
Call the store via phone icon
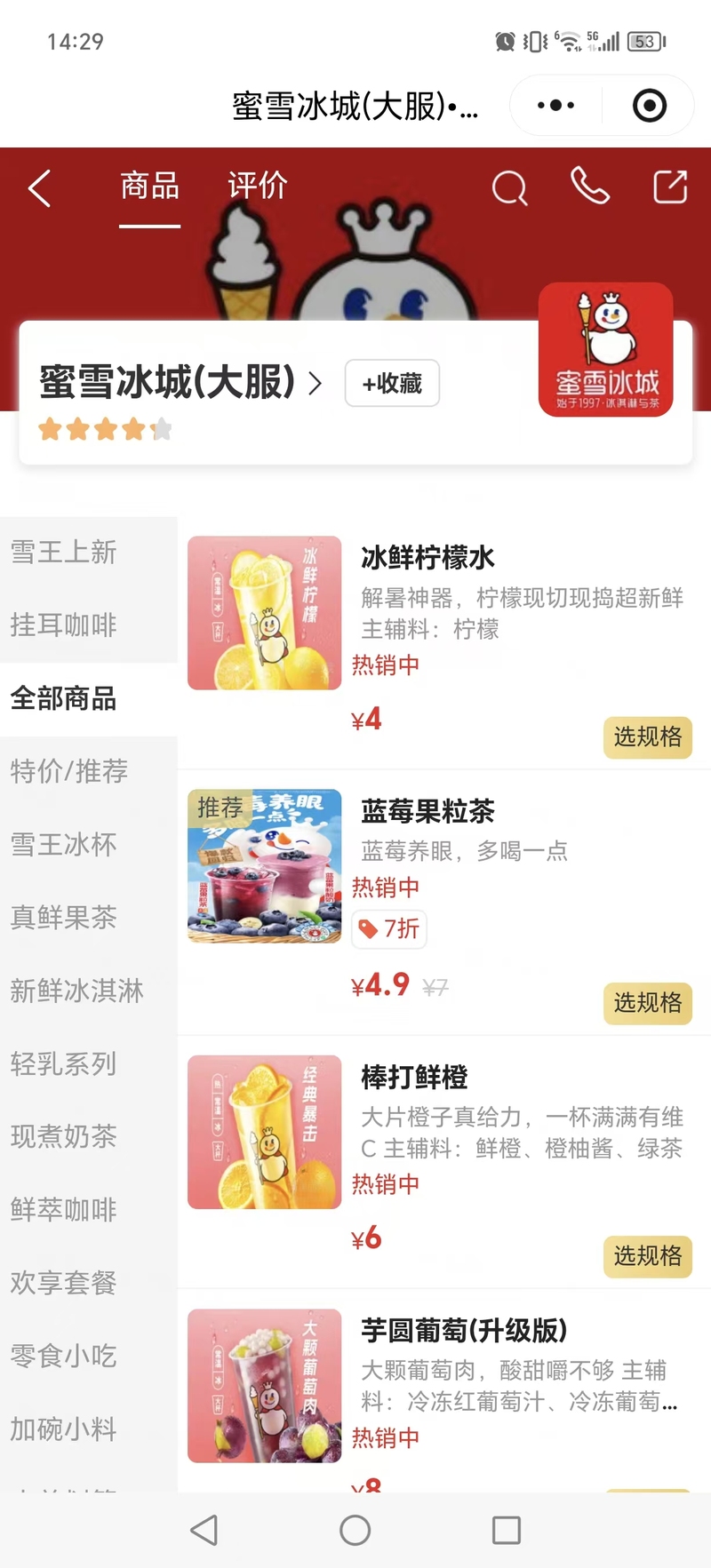(x=589, y=187)
